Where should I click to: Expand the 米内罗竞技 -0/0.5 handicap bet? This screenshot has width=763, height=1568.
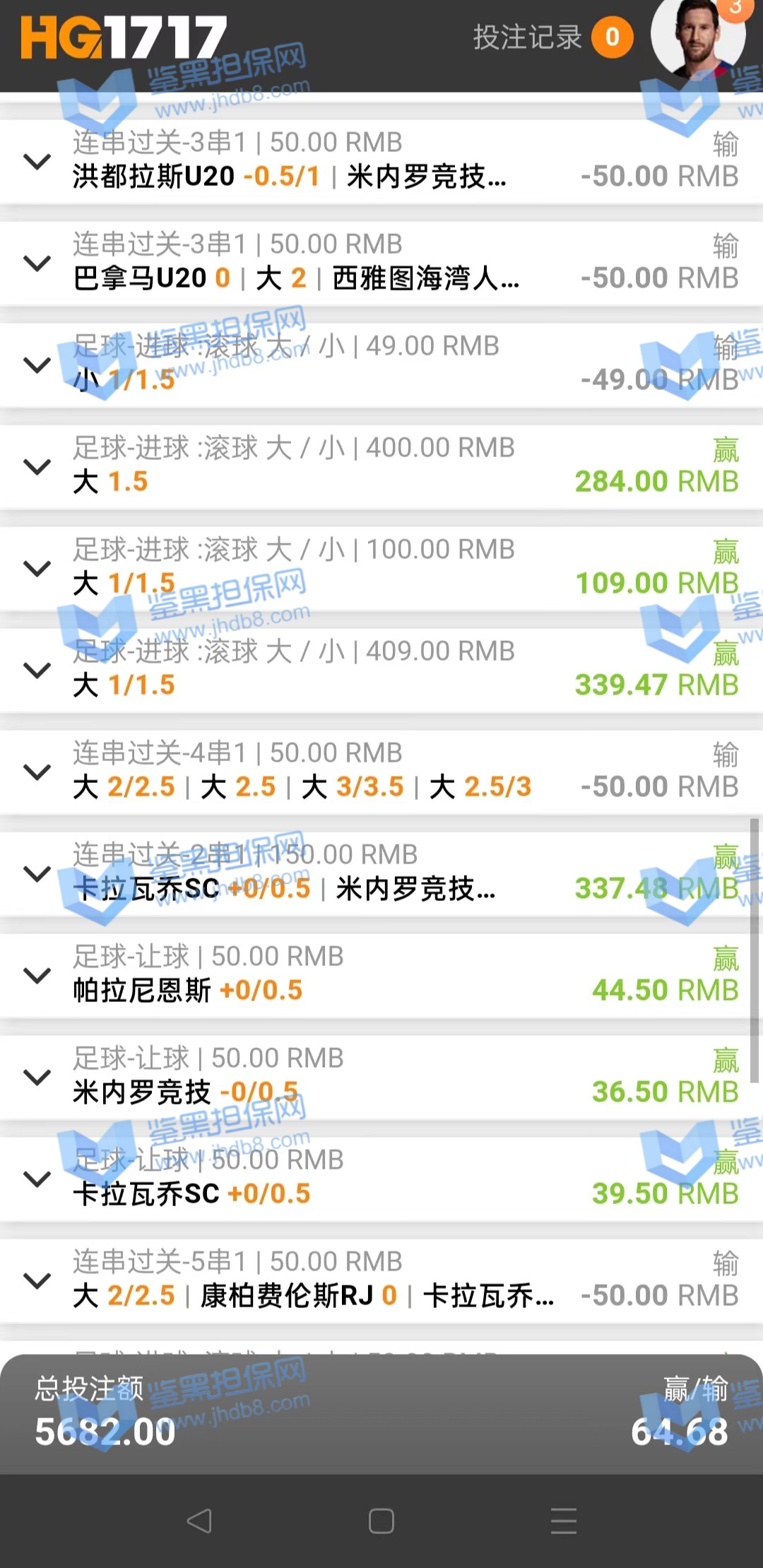pyautogui.click(x=37, y=1077)
